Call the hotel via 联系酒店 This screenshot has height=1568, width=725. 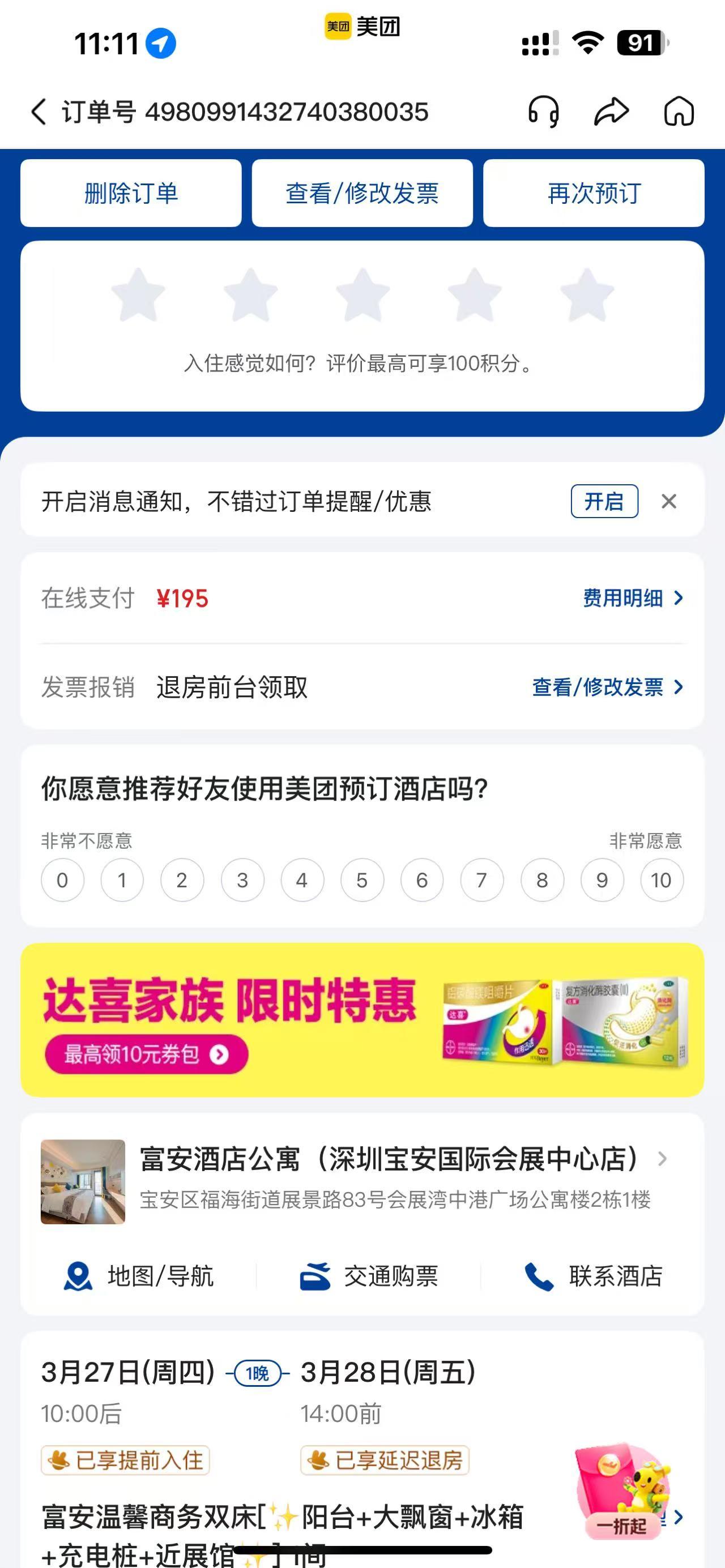pyautogui.click(x=594, y=1276)
